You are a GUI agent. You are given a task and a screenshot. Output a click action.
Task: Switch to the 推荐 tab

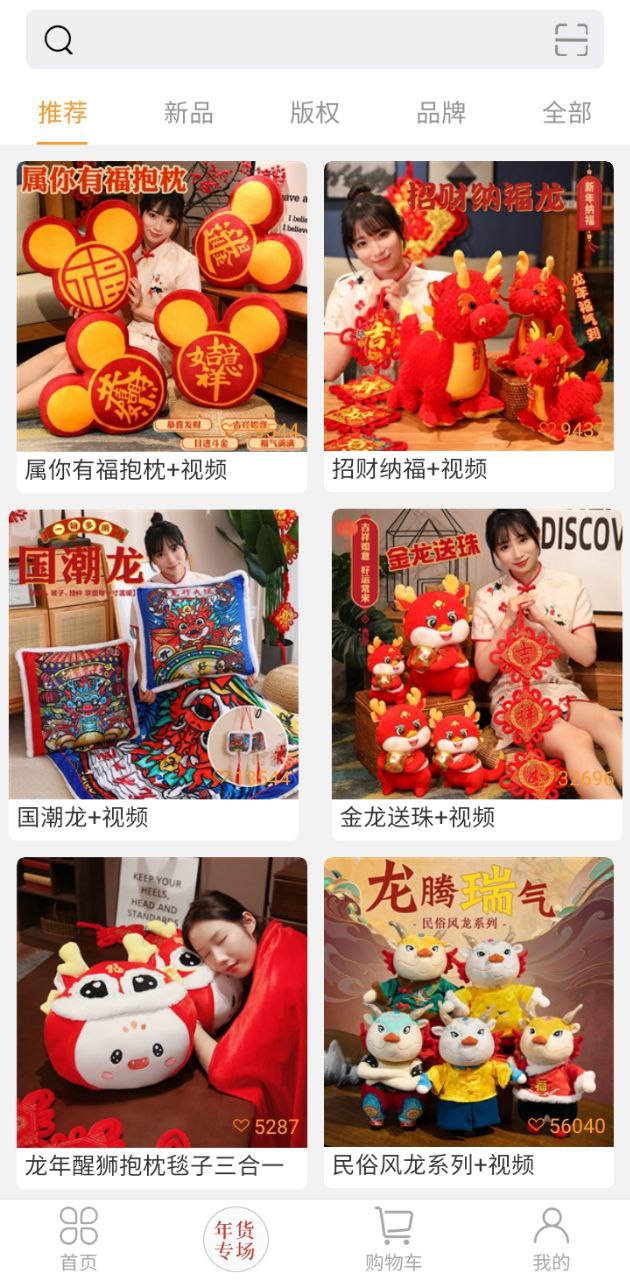click(x=63, y=113)
